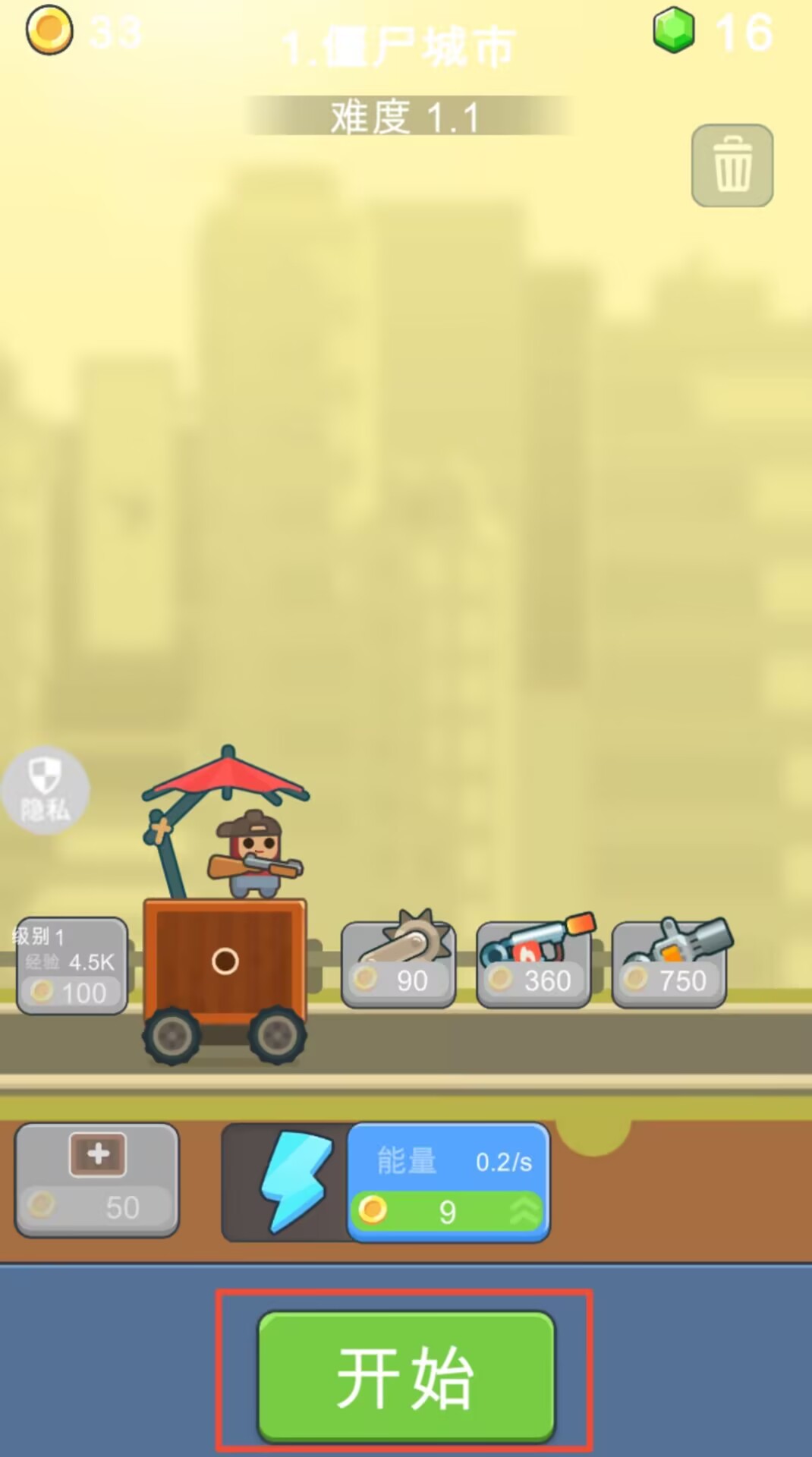Image resolution: width=812 pixels, height=1457 pixels.
Task: Tap the green 开始 start button
Action: (406, 1376)
